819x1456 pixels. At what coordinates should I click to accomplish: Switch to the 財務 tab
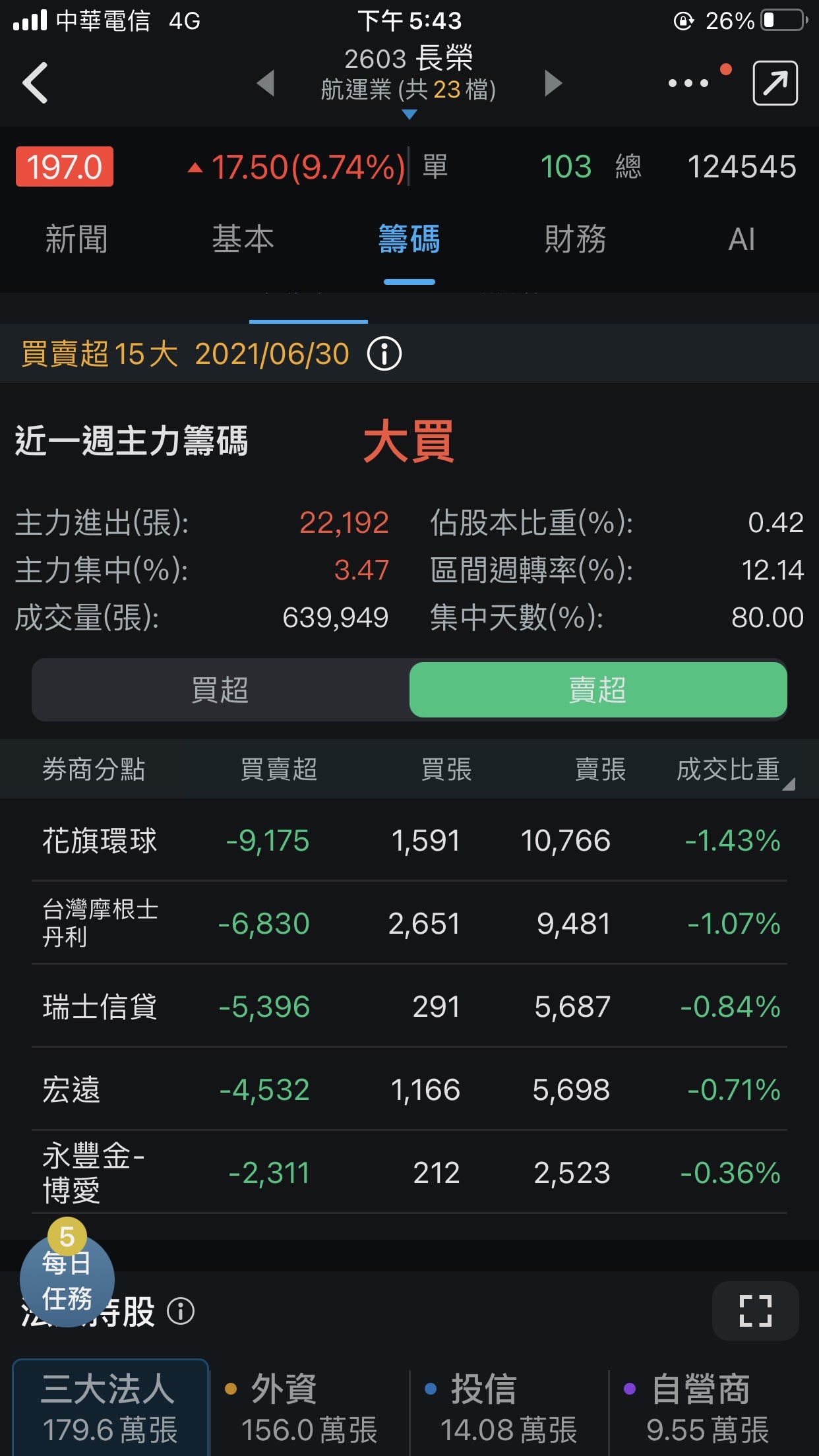pyautogui.click(x=575, y=239)
